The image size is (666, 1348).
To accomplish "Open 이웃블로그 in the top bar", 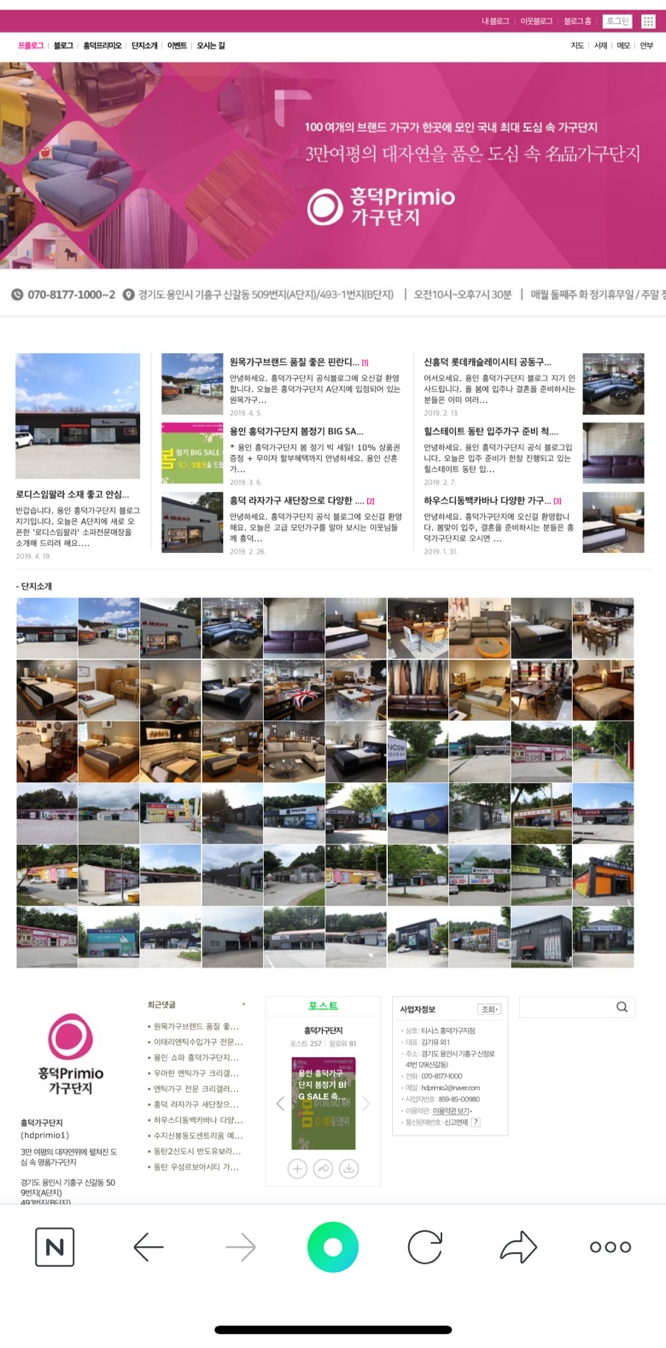I will [x=536, y=21].
